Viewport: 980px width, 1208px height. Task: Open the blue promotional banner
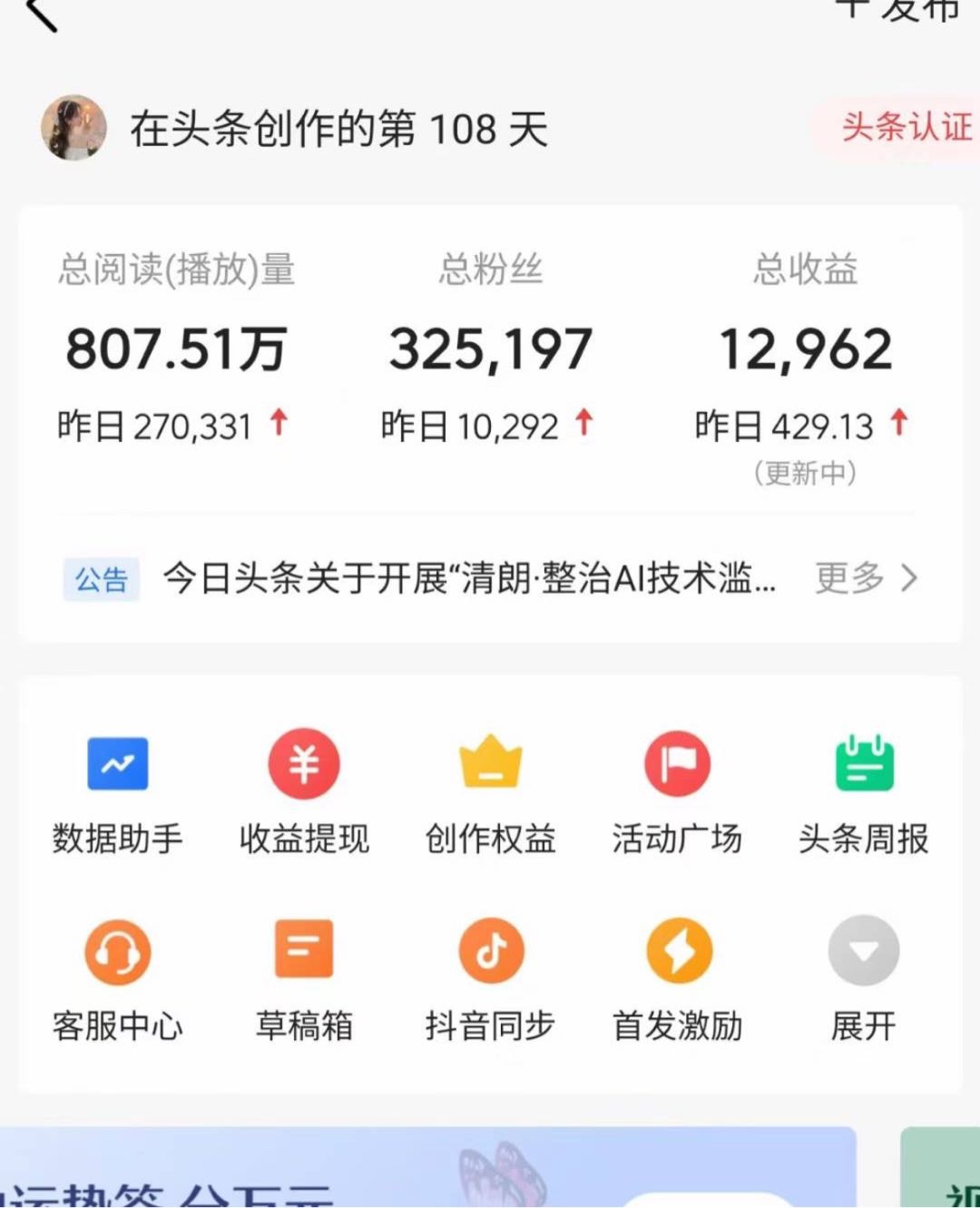(x=426, y=1169)
